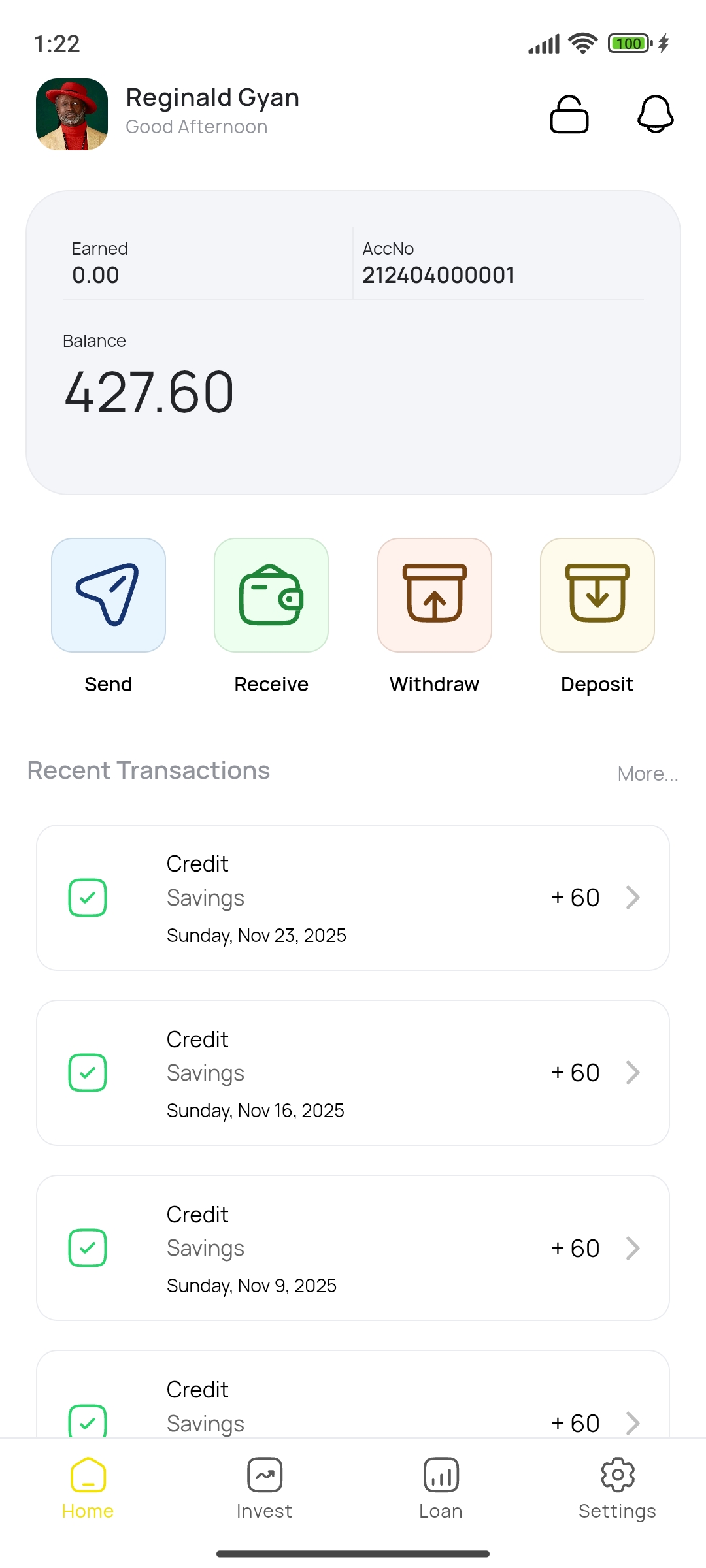This screenshot has width=706, height=1568.
Task: Open the Nov 16, 2025 credit transaction
Action: [x=353, y=1073]
